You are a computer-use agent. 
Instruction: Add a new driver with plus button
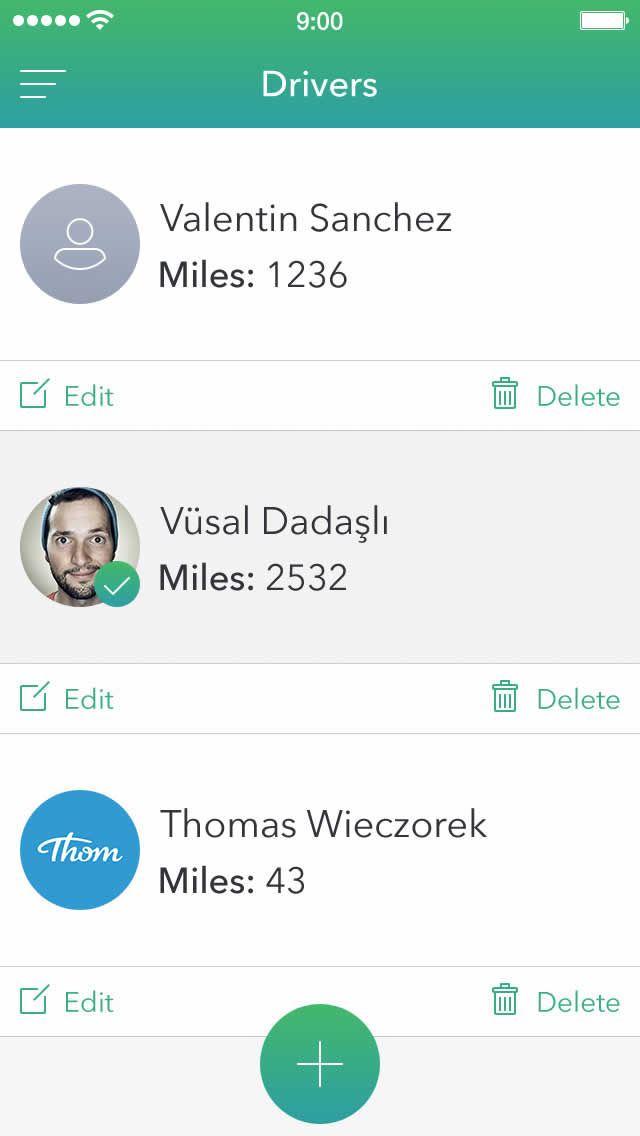320,1064
